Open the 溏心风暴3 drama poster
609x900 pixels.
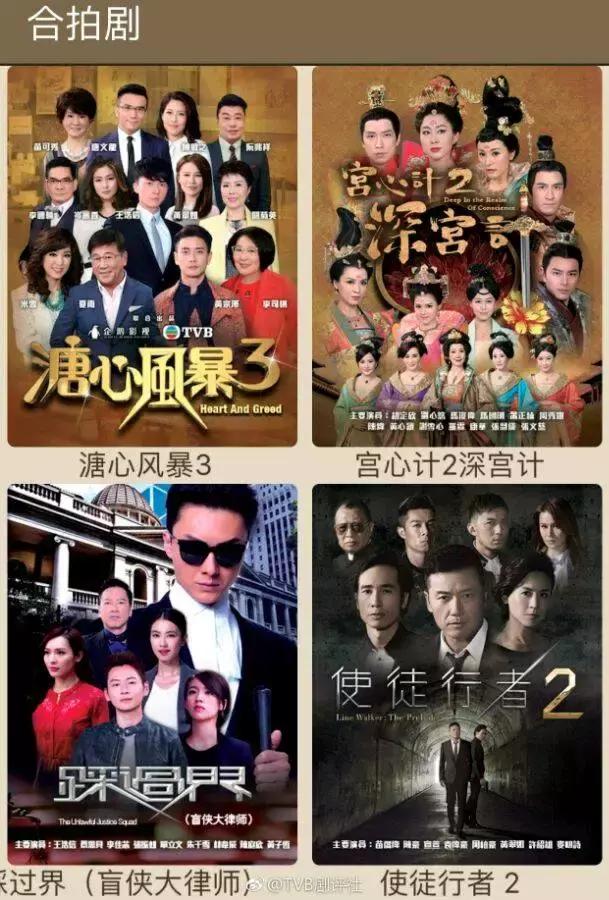coord(152,256)
